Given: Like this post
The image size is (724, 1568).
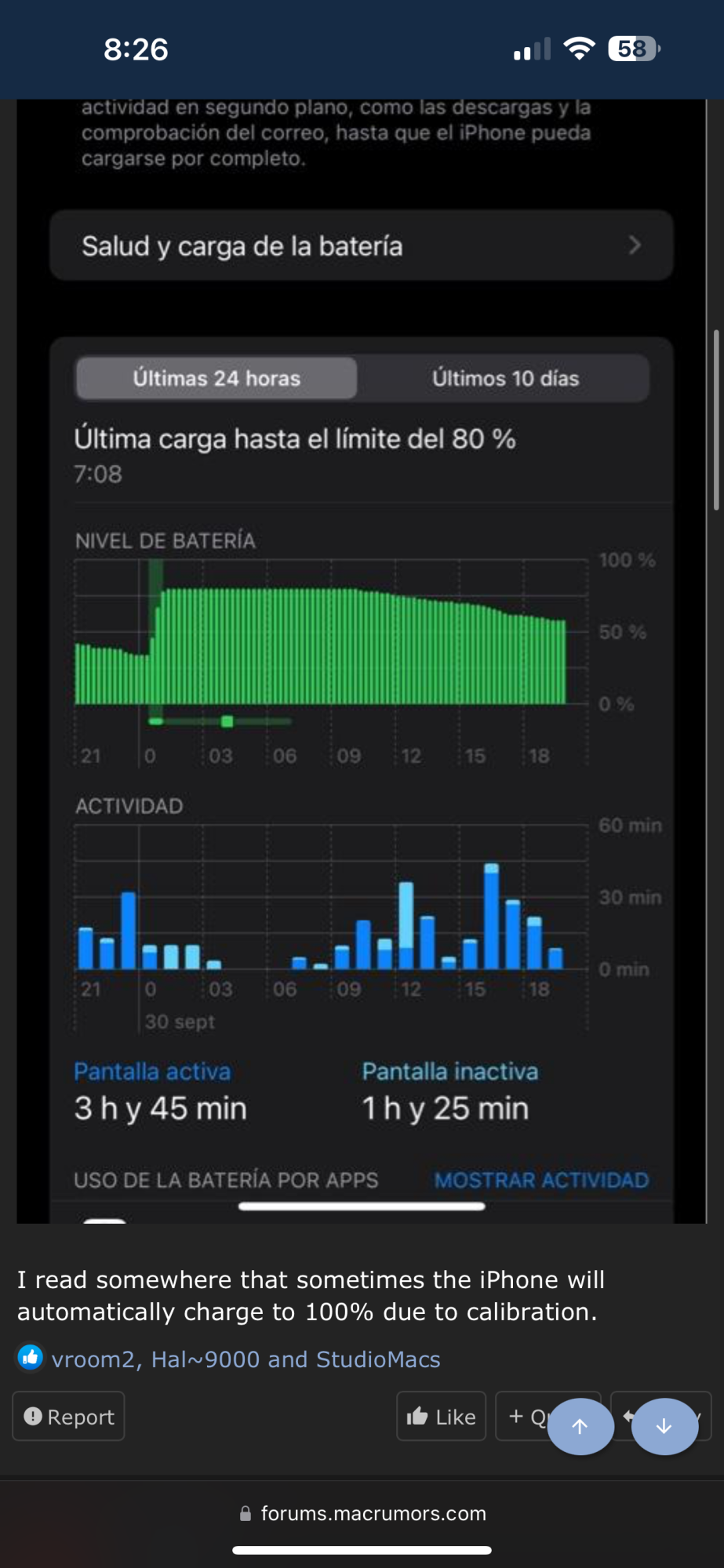Looking at the screenshot, I should pyautogui.click(x=441, y=1416).
